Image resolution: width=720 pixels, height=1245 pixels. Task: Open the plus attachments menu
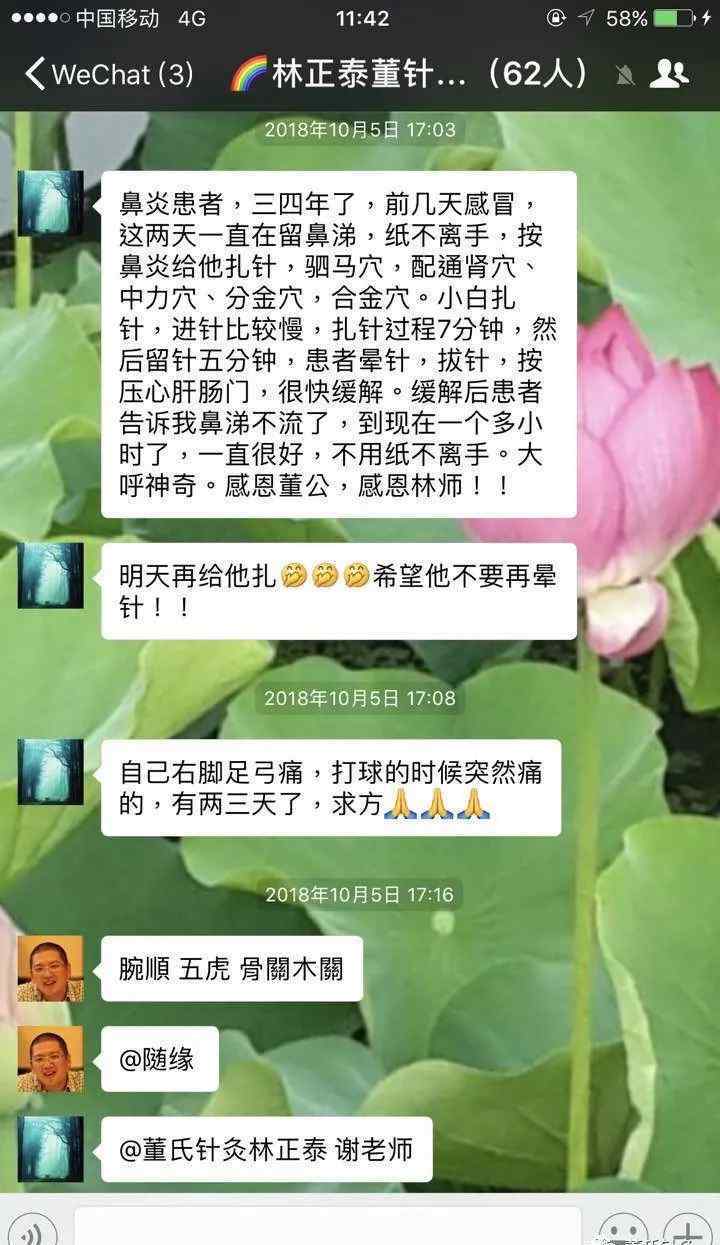tap(687, 1229)
